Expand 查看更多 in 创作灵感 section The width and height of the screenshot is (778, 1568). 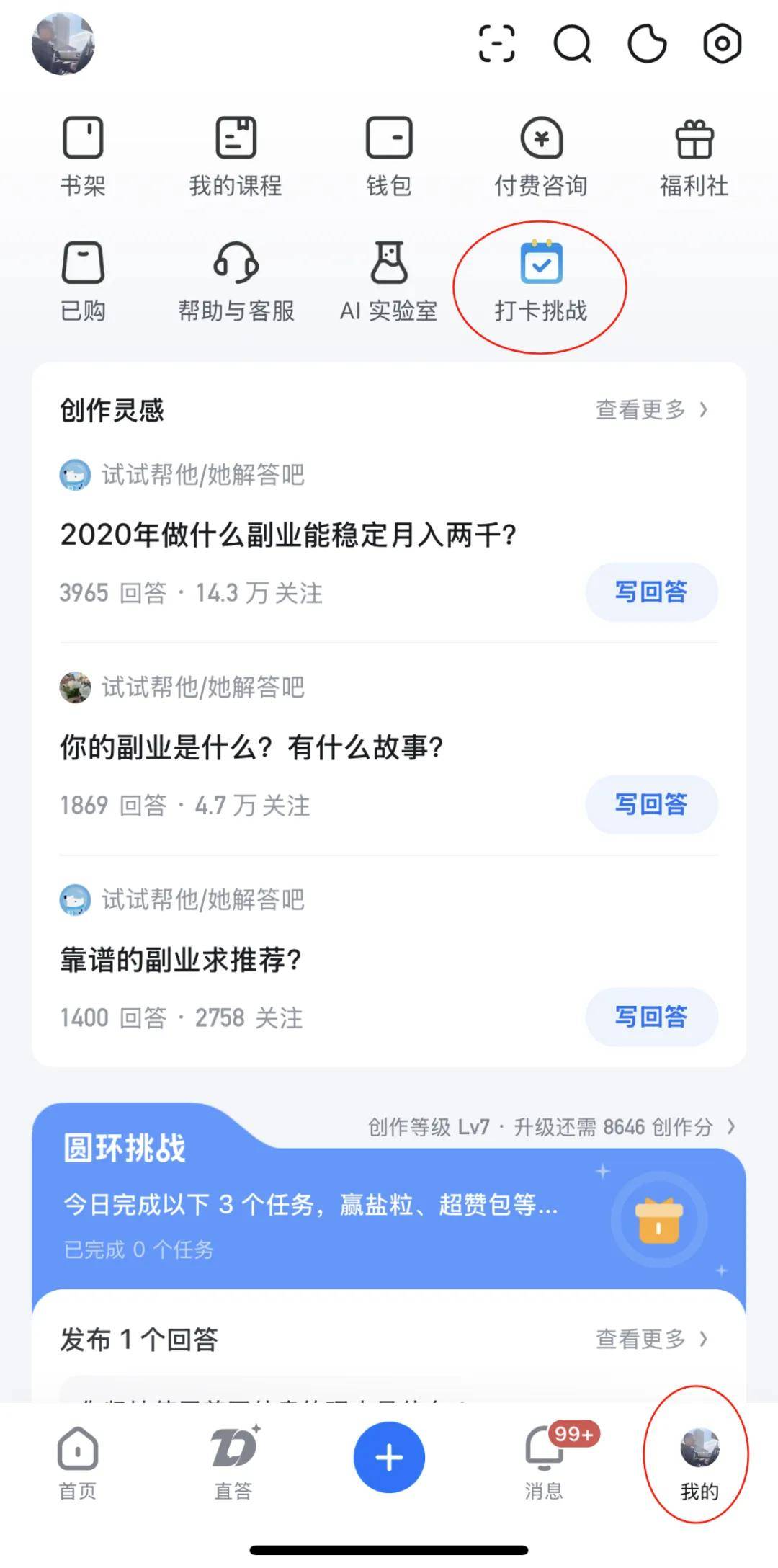click(x=650, y=409)
